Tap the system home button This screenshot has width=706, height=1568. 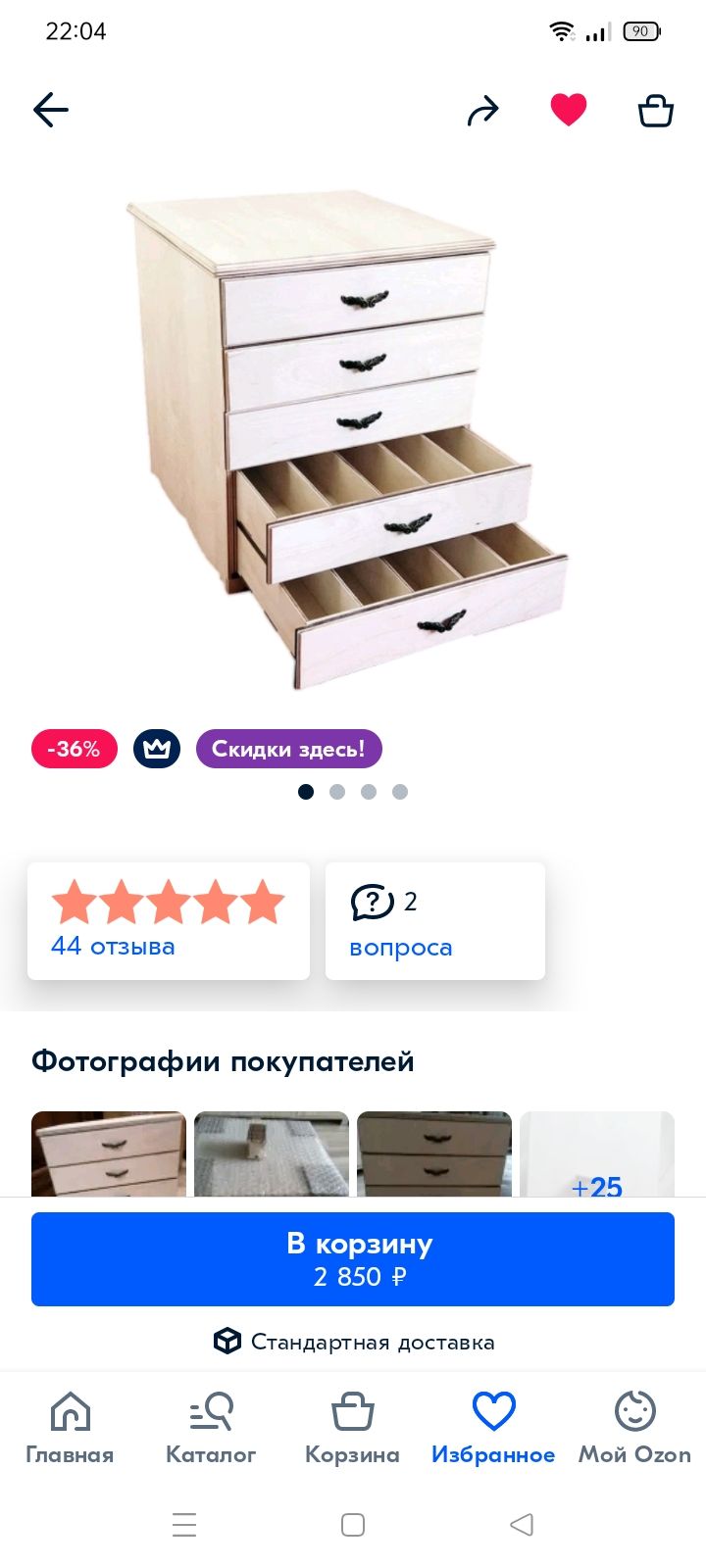pyautogui.click(x=353, y=1524)
